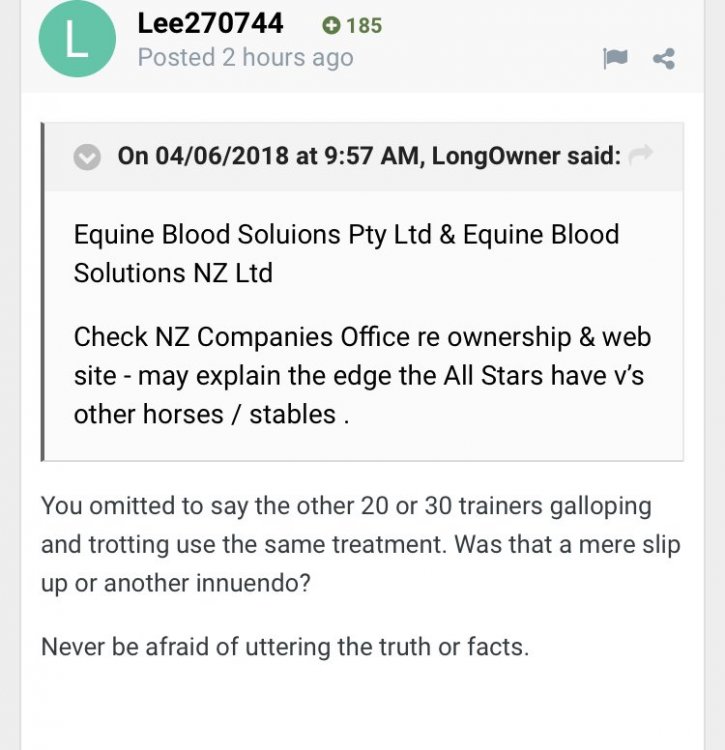
Task: Collapse the quoted LongOwner post
Action: coord(88,157)
